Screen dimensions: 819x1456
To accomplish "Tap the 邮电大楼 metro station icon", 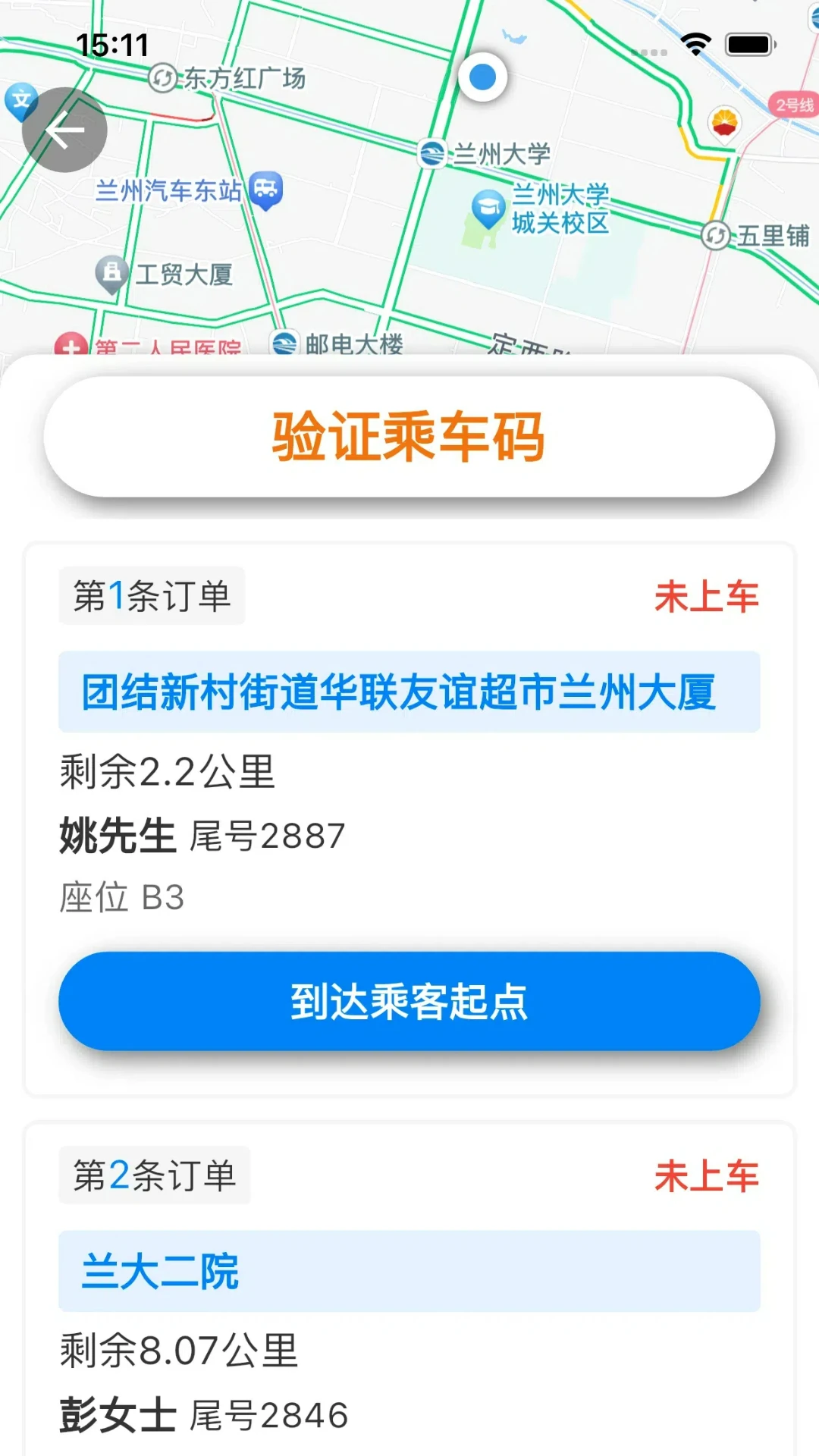I will coord(284,343).
